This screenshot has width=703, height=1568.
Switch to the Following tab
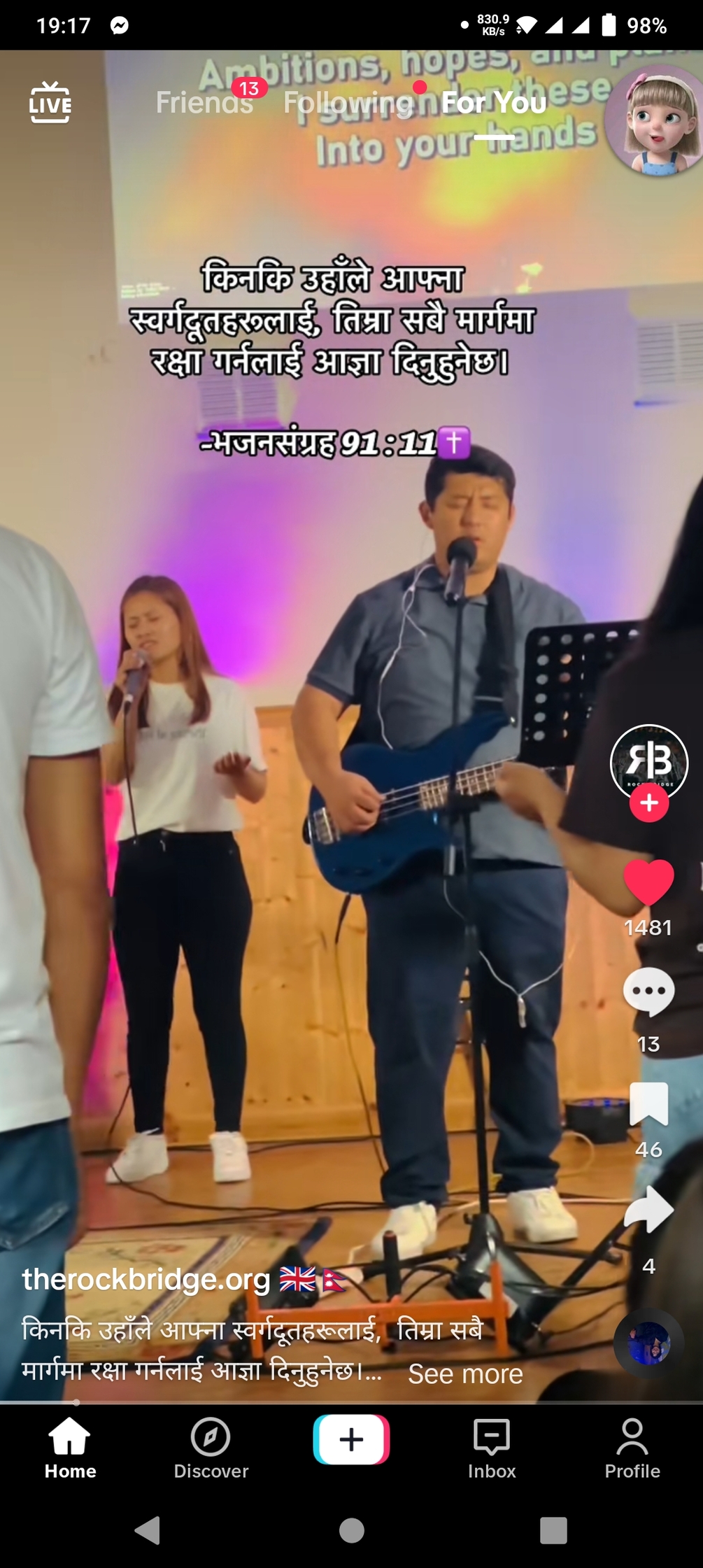click(x=348, y=104)
